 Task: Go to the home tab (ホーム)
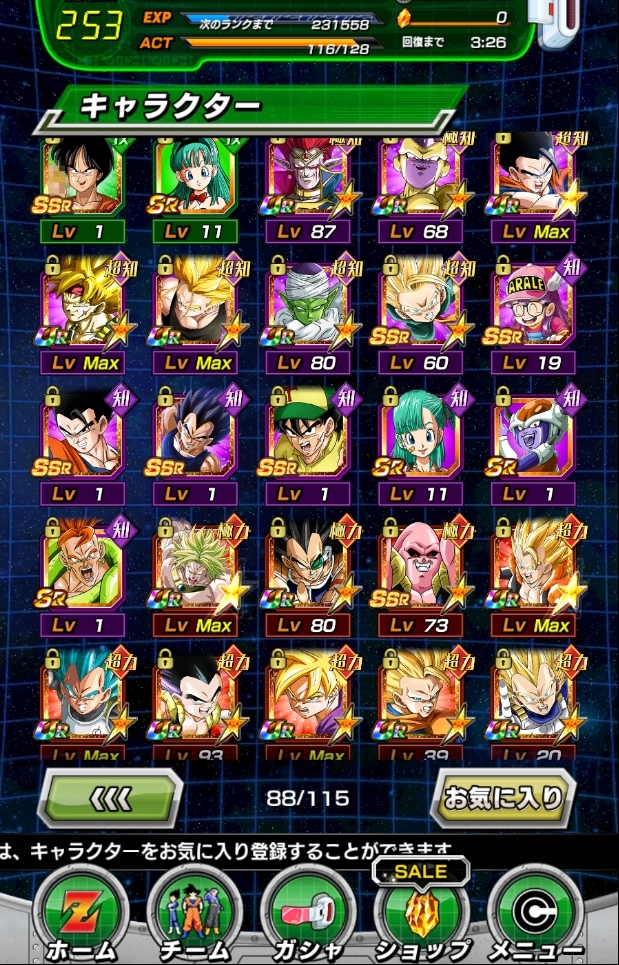pos(82,911)
